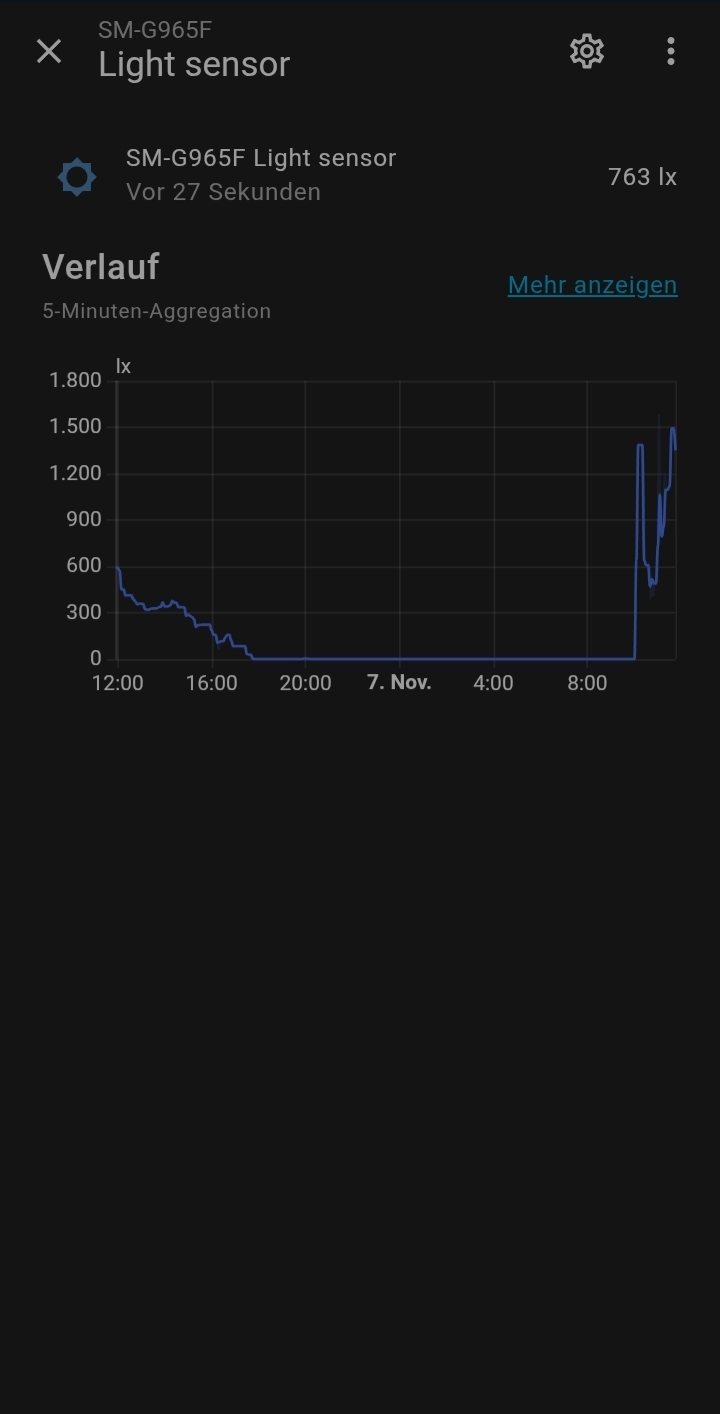Close the Light sensor dialog
720x1414 pixels.
pos(49,51)
